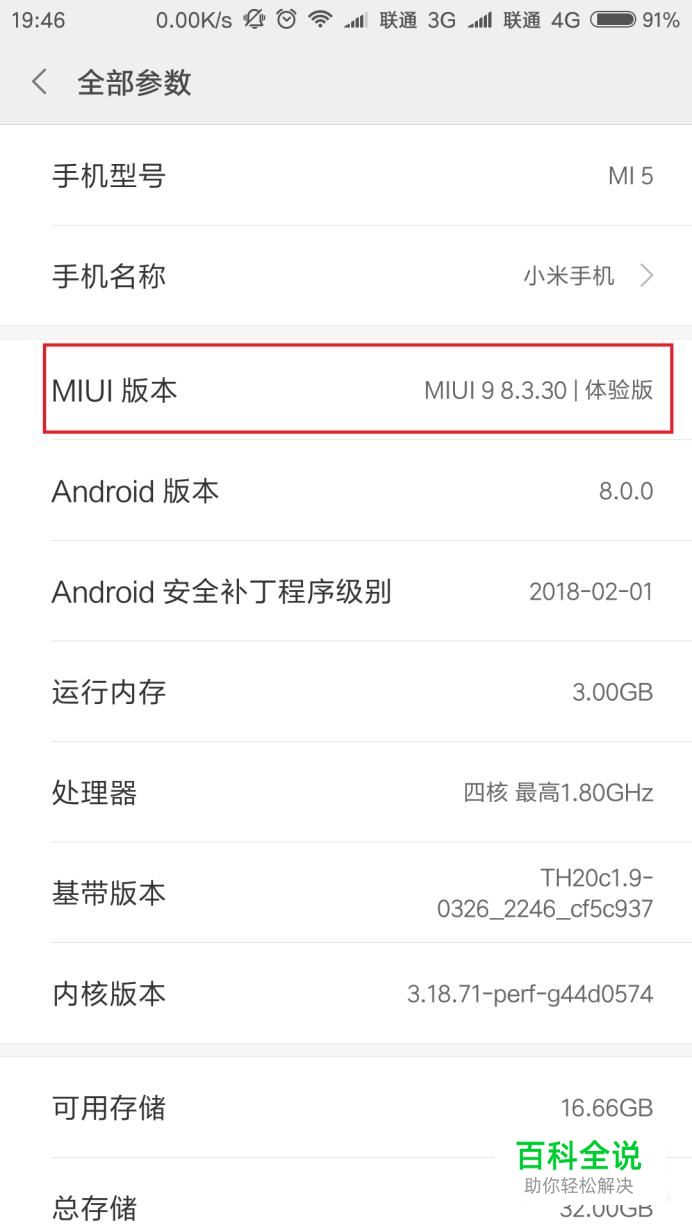This screenshot has width=692, height=1230.
Task: Go back from the 全部参数 page
Action: [x=39, y=82]
